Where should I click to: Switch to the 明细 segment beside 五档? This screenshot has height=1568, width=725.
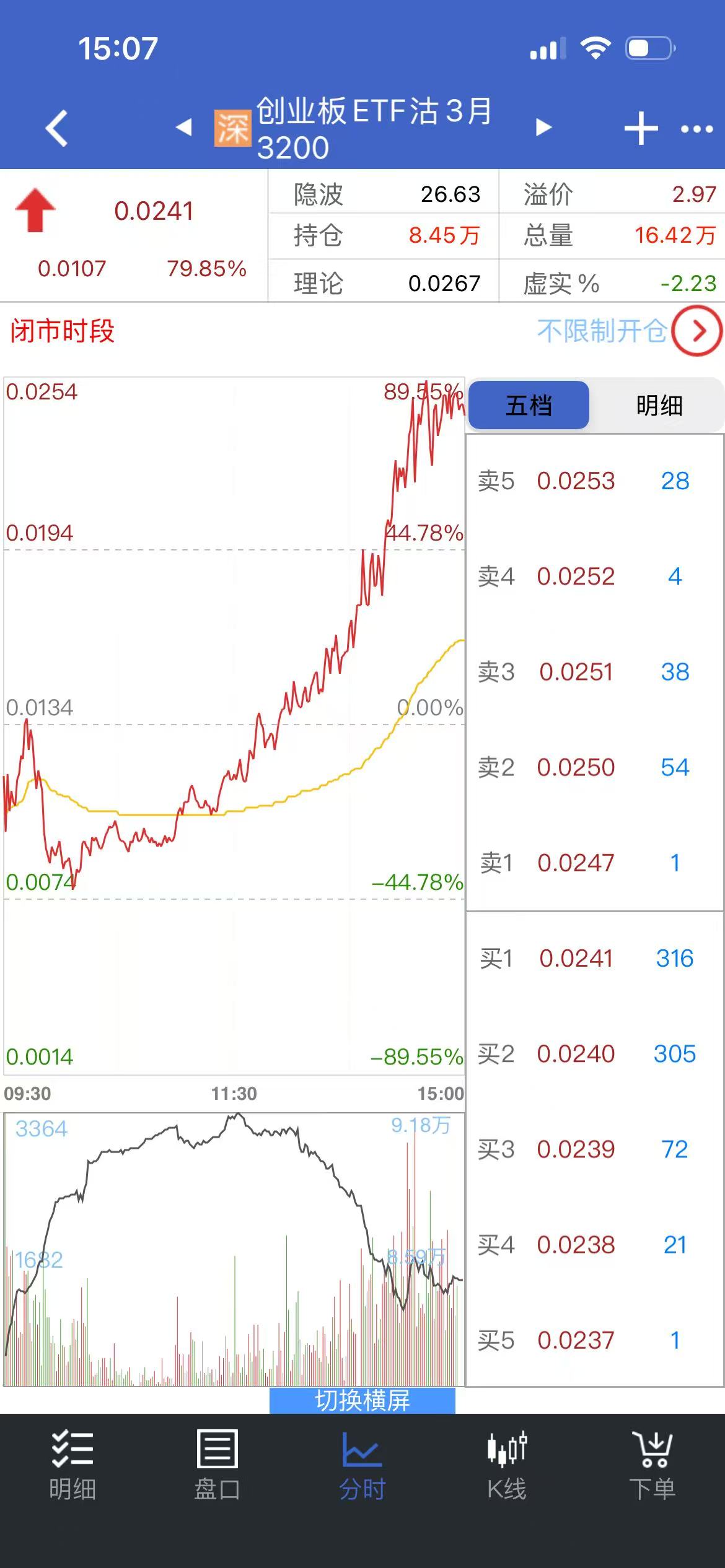pyautogui.click(x=658, y=406)
